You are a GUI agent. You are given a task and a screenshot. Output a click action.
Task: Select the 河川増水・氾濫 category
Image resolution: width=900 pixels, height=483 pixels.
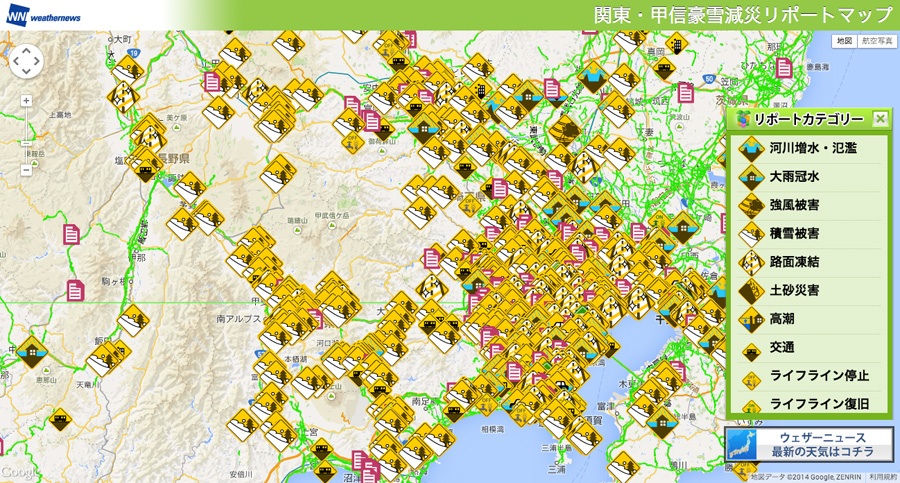(x=808, y=148)
